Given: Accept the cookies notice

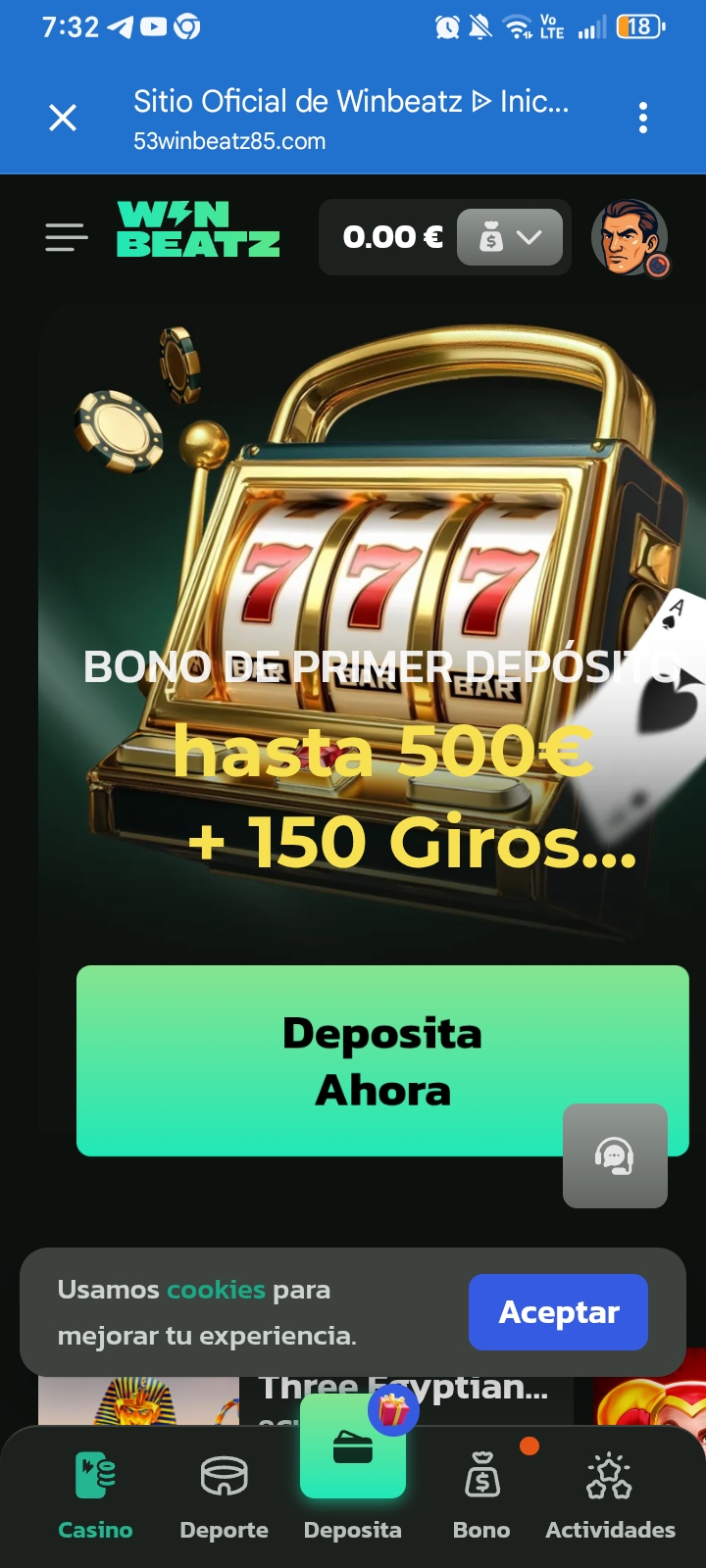Looking at the screenshot, I should click(x=558, y=1312).
